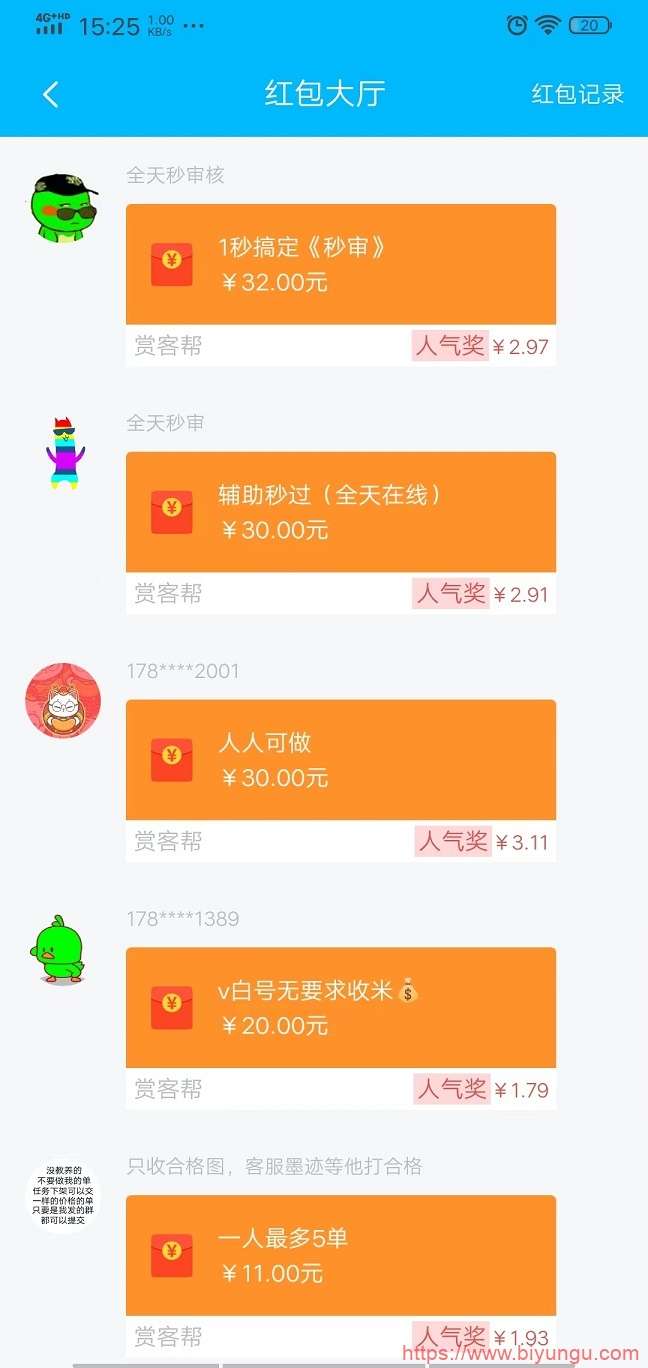View the avatar of user 178****2001
Viewport: 648px width, 1368px height.
pos(63,700)
